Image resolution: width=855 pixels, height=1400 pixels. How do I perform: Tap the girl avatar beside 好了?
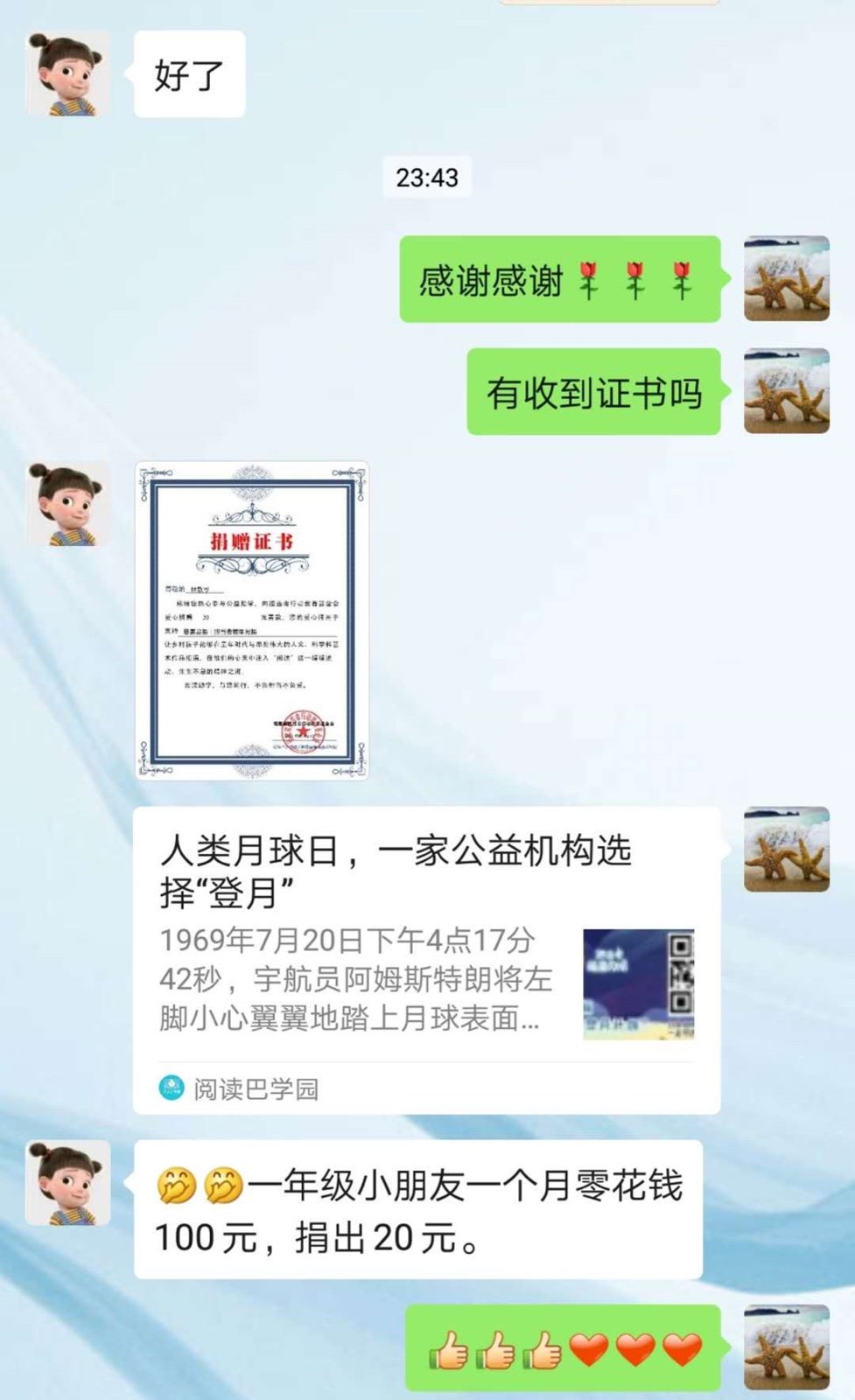click(68, 74)
